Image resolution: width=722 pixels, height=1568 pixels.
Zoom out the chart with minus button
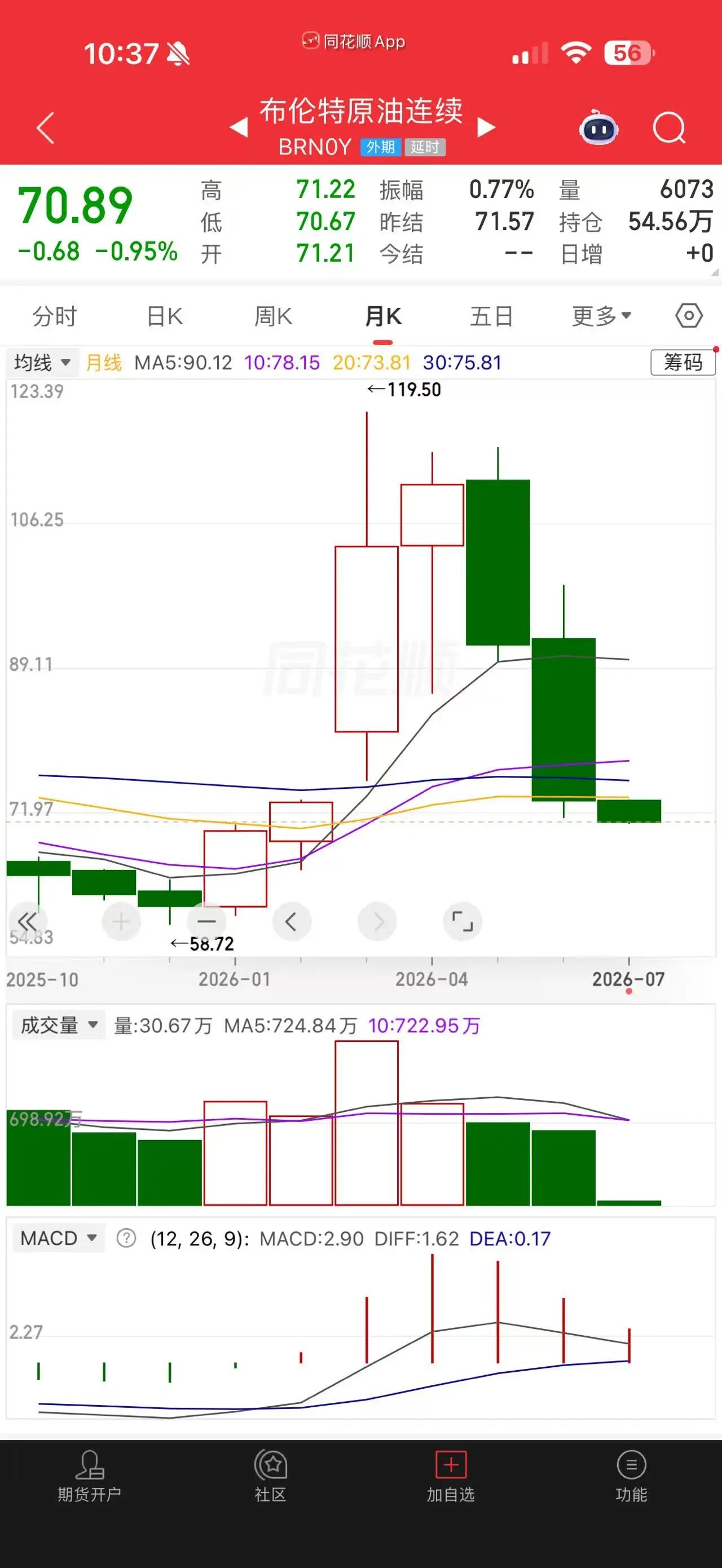click(x=206, y=921)
